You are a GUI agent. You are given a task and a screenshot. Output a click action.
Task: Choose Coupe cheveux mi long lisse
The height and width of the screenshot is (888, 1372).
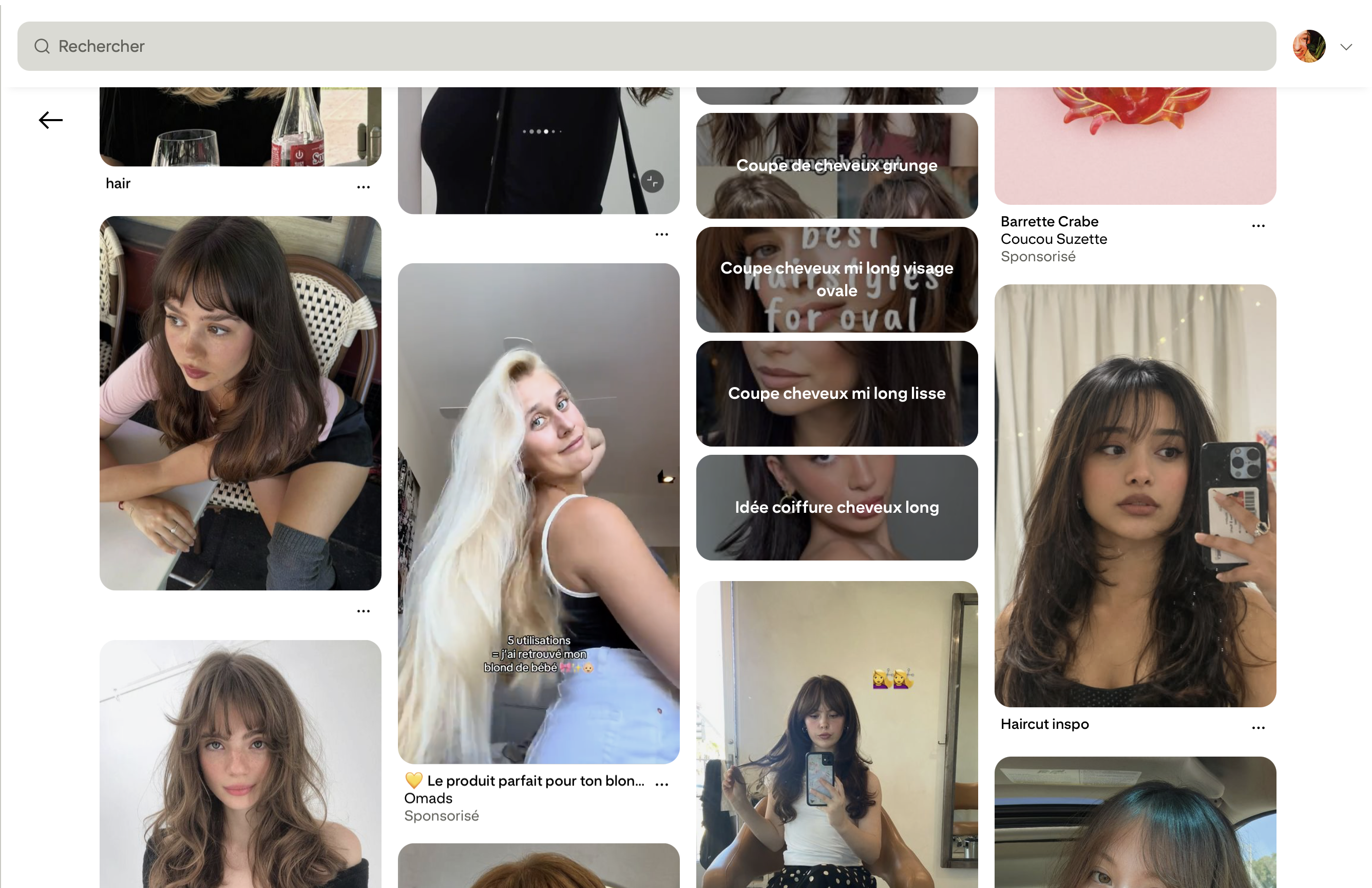click(836, 394)
